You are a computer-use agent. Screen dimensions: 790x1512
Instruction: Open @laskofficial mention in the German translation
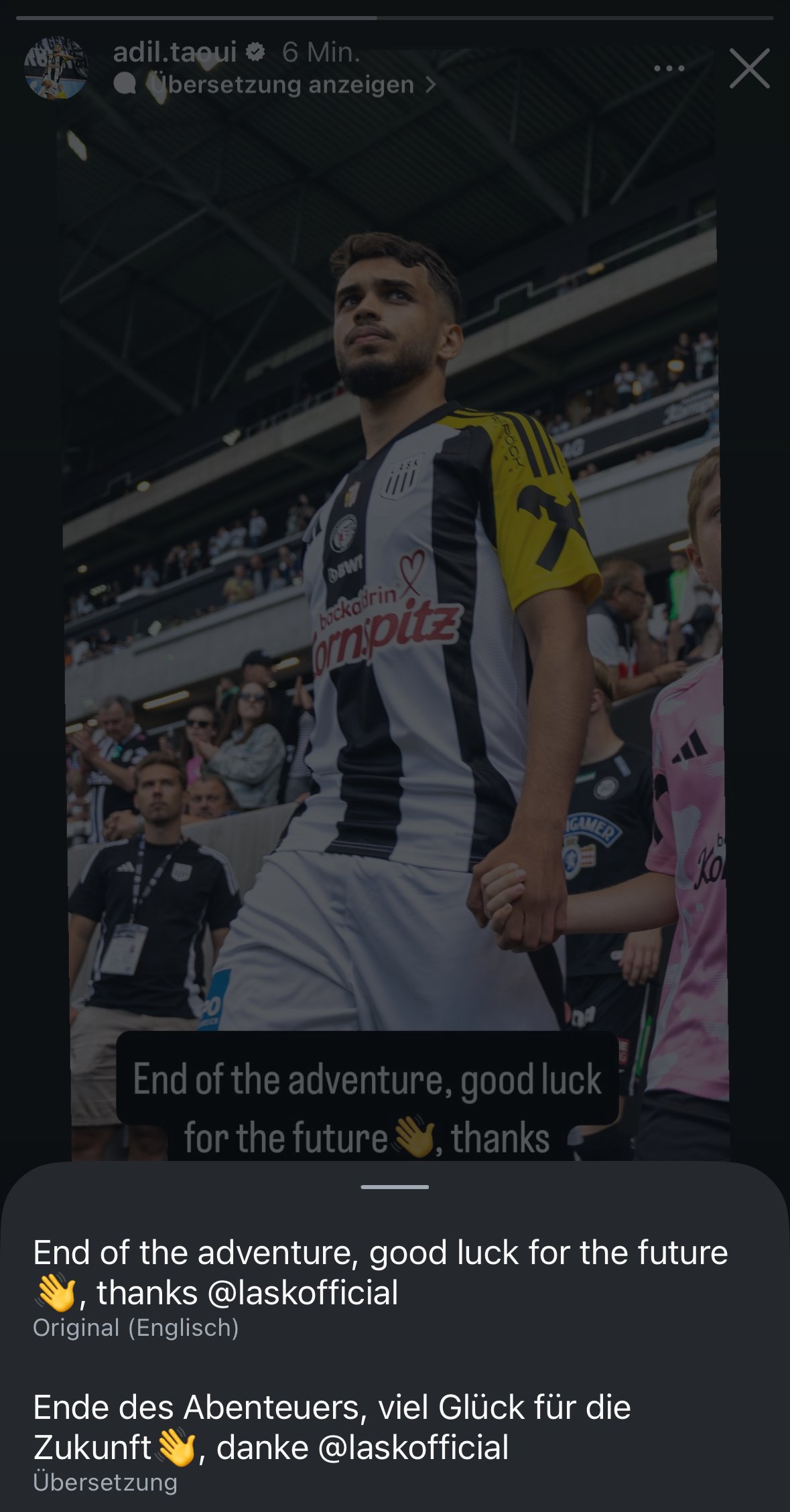tap(413, 1447)
